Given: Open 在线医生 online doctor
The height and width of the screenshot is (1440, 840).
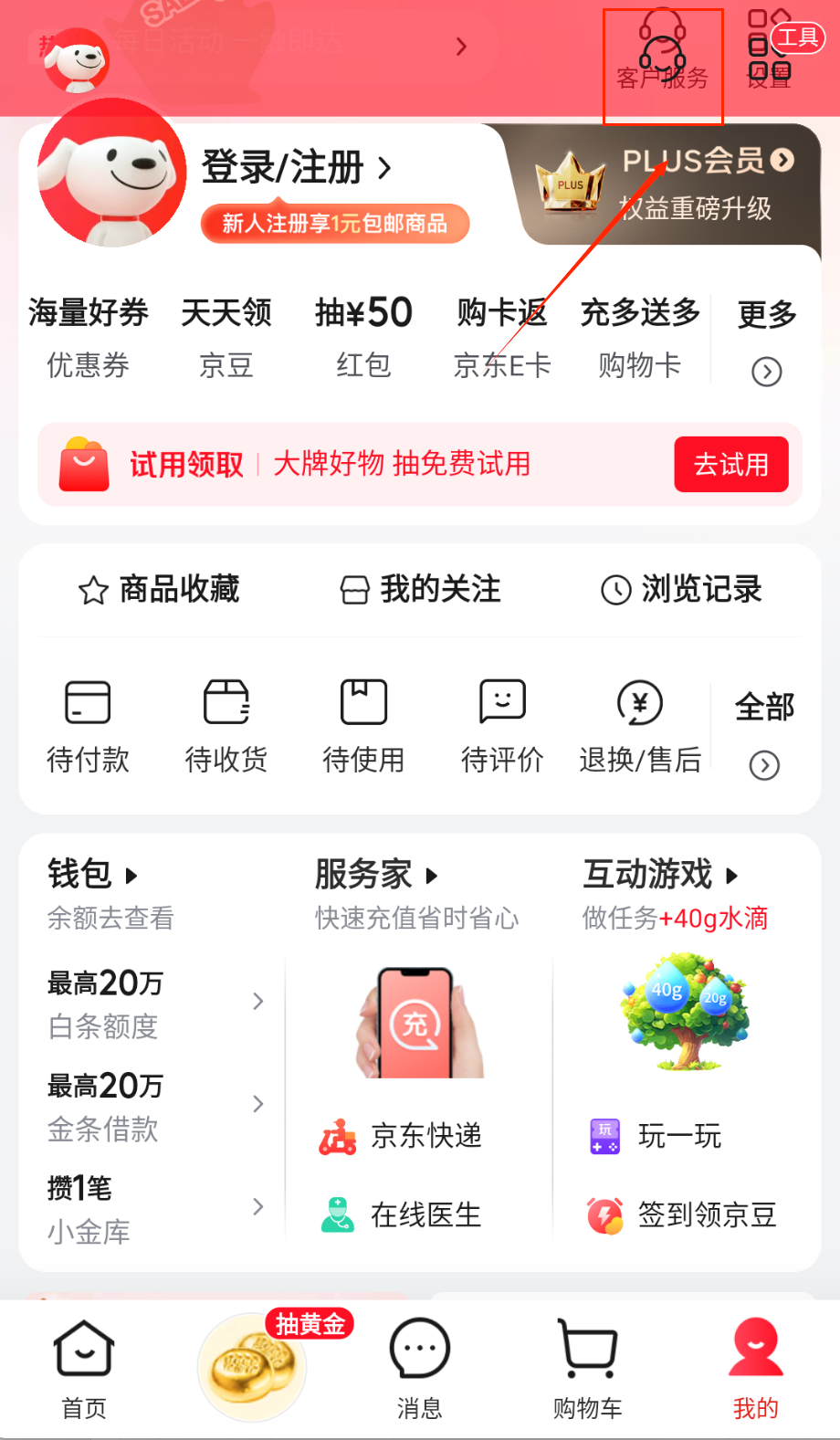Looking at the screenshot, I should [402, 1215].
